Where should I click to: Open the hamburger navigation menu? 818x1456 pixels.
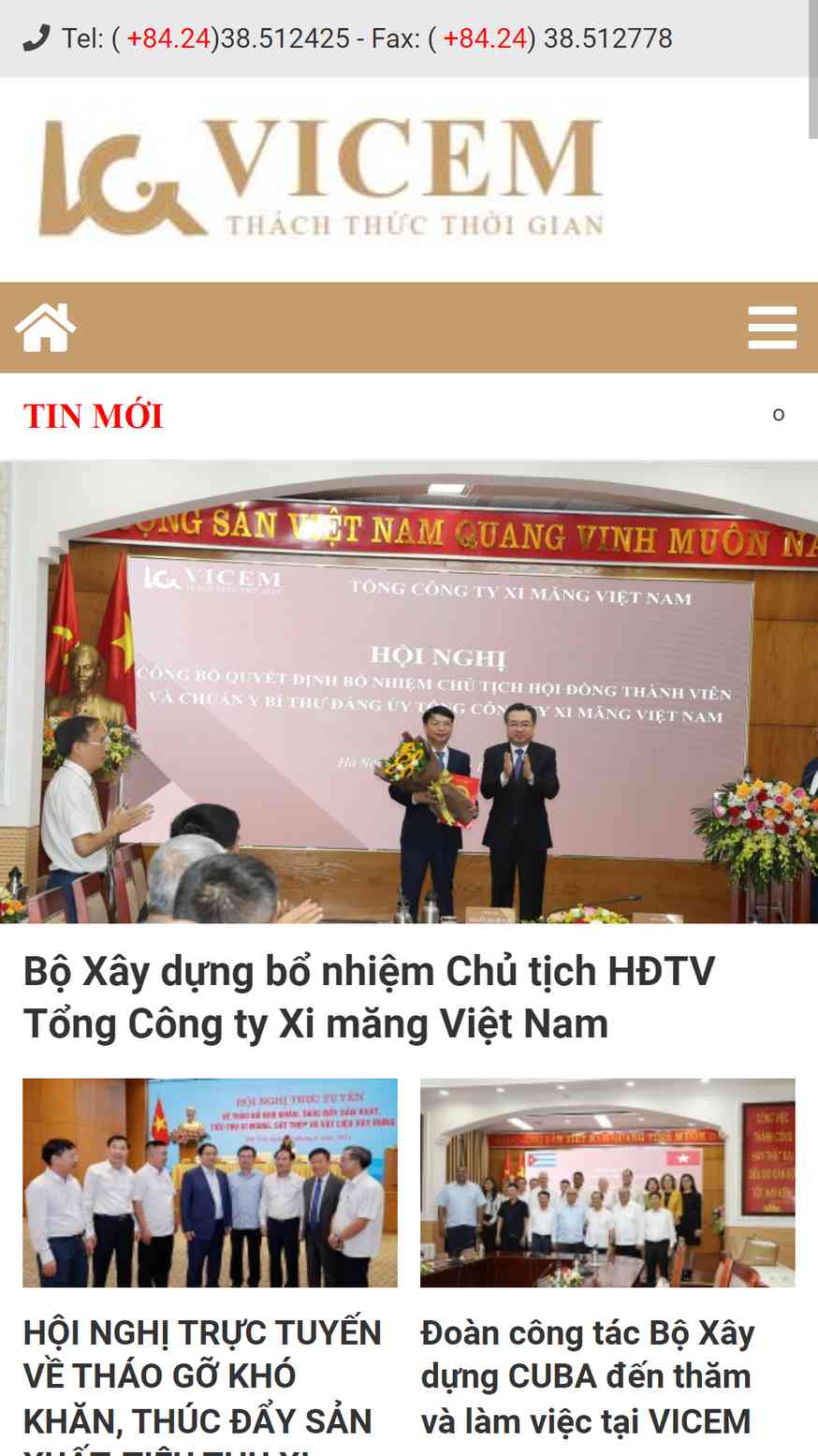pos(772,328)
